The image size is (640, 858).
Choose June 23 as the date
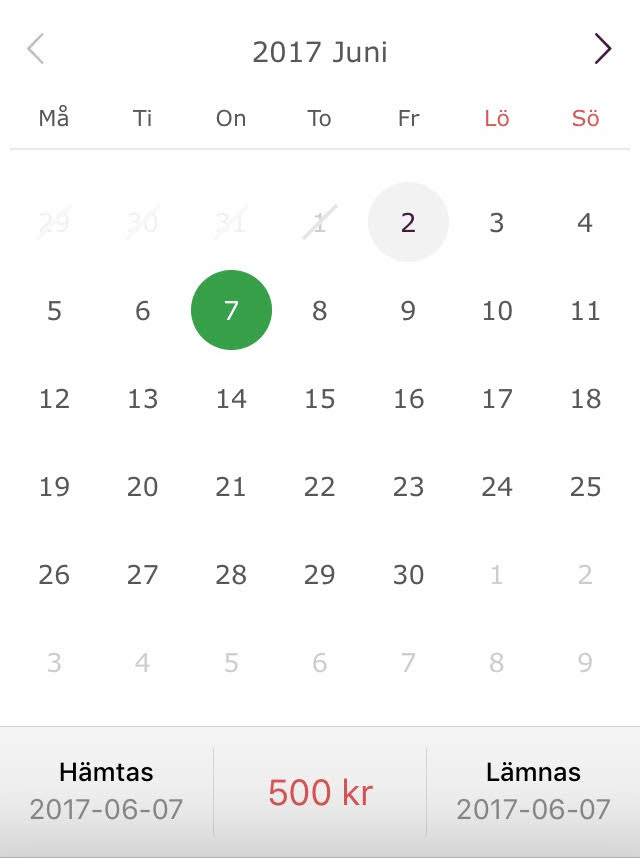pyautogui.click(x=408, y=487)
